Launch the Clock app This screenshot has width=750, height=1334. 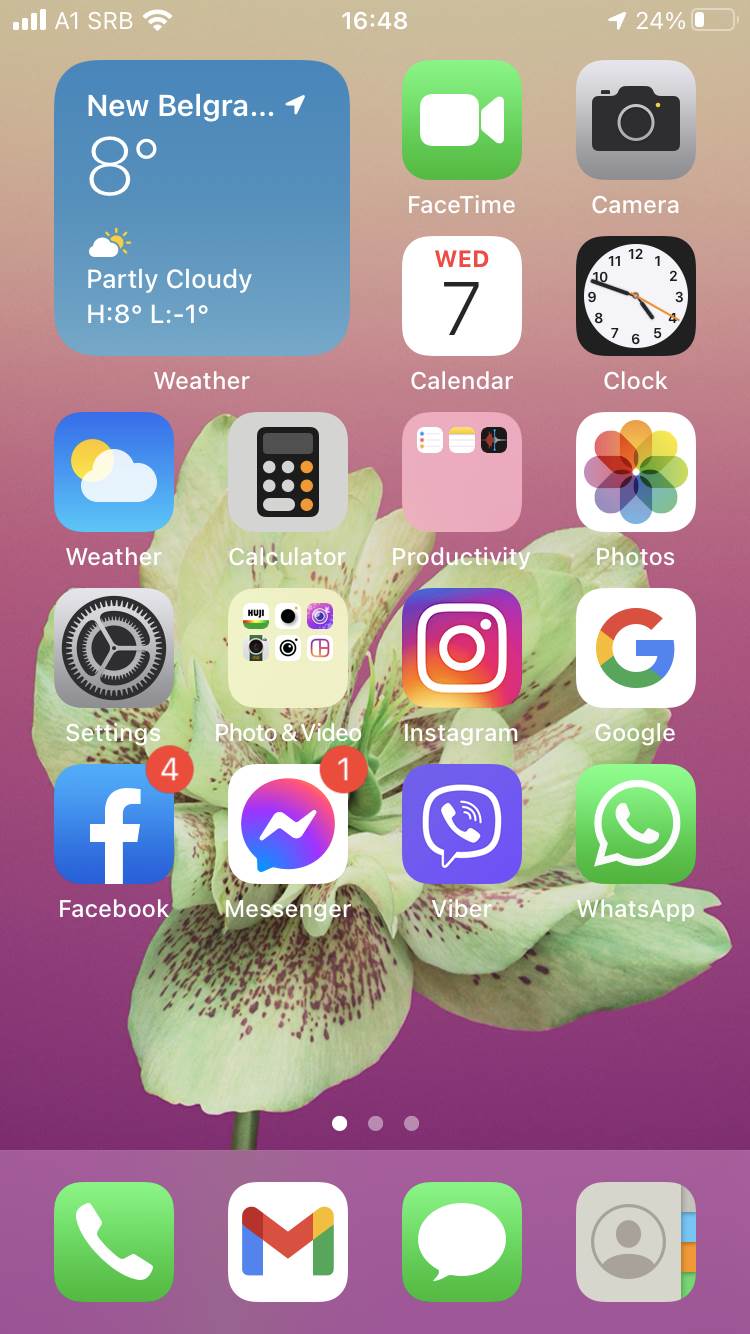coord(635,296)
